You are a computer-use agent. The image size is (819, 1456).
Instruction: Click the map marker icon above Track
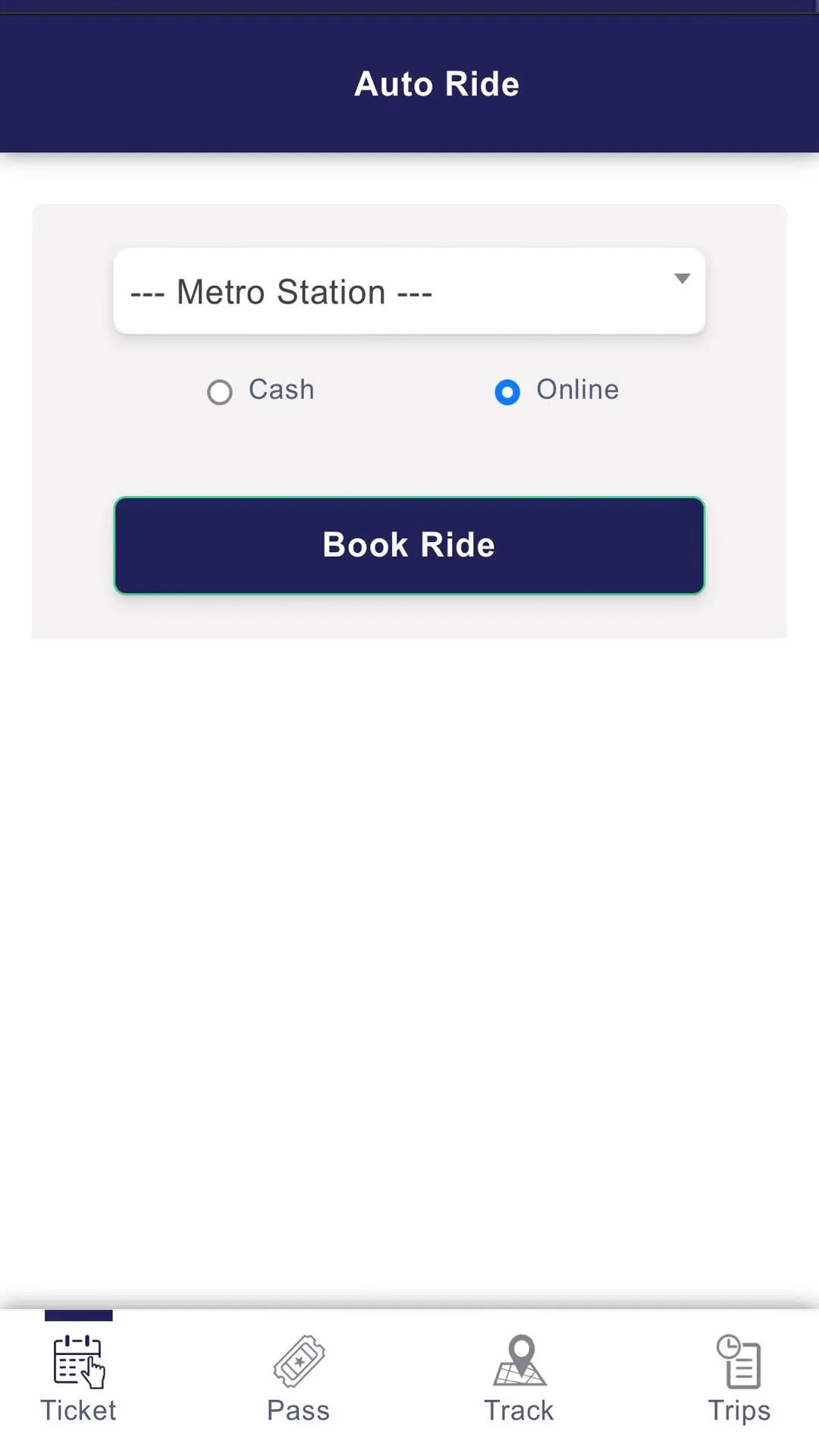tap(519, 1361)
